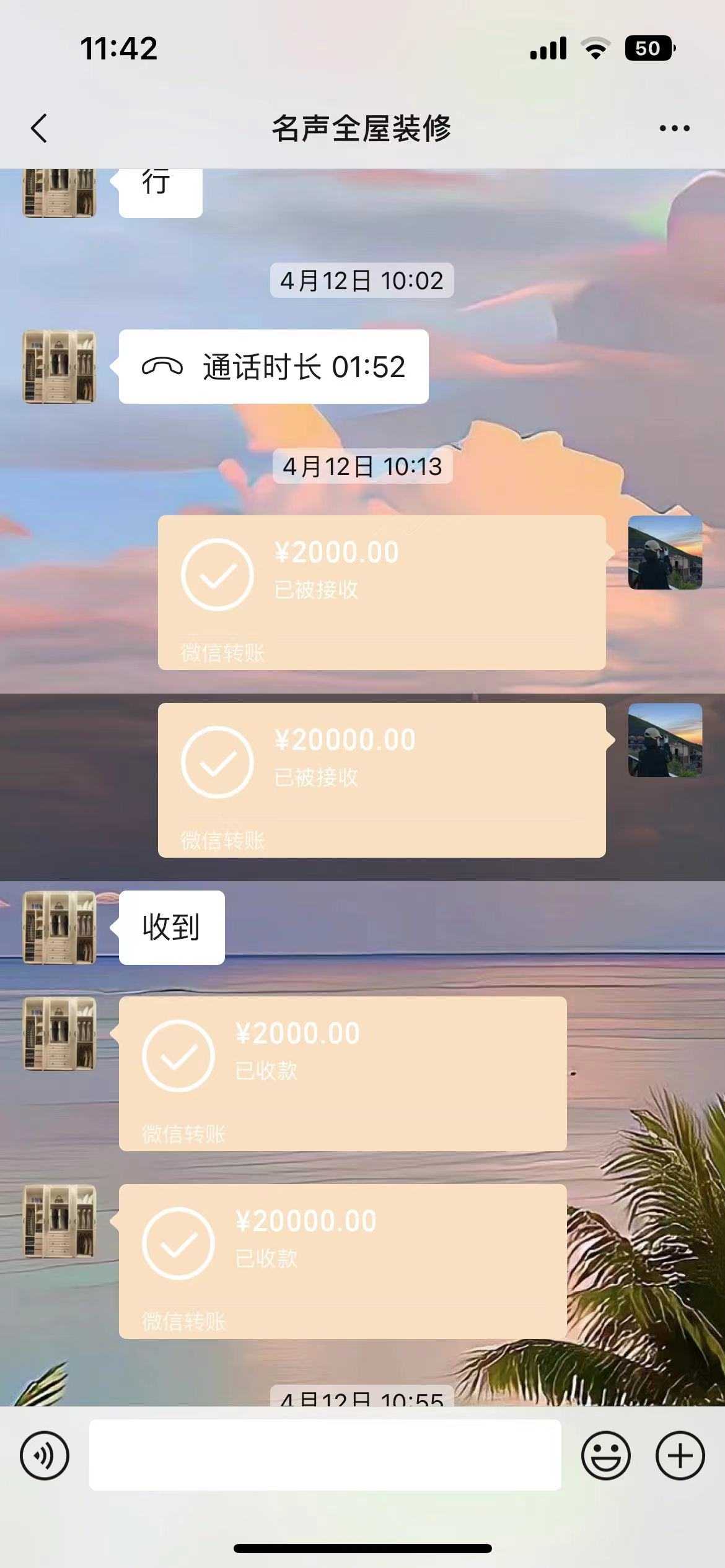
Task: View the ¥2000.00 transfer marked 已收款
Action: coord(342,1073)
